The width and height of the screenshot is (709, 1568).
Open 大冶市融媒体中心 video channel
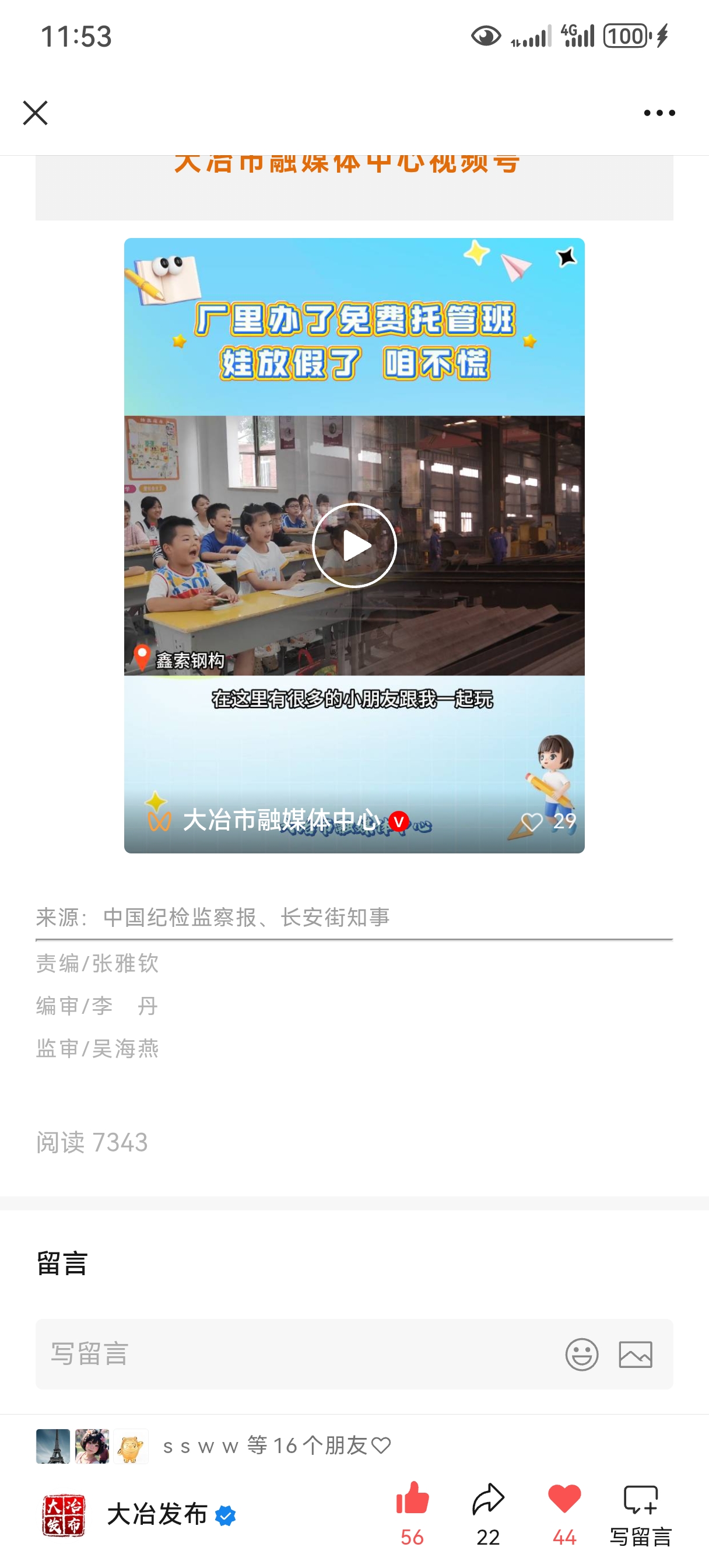click(x=281, y=821)
